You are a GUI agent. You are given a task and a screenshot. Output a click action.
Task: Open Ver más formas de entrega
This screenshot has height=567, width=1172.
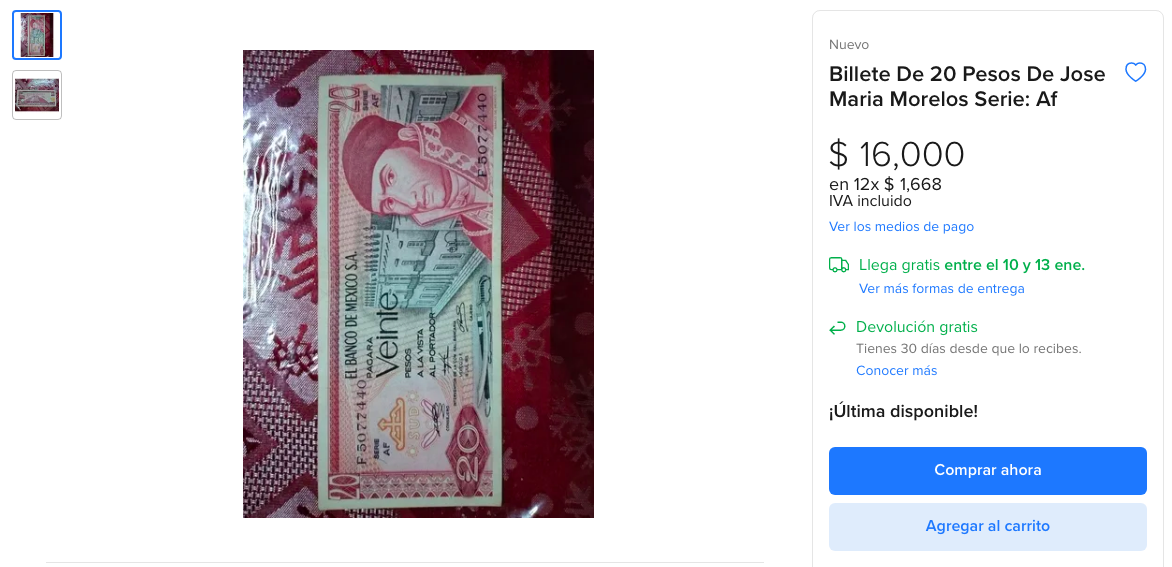tap(941, 289)
